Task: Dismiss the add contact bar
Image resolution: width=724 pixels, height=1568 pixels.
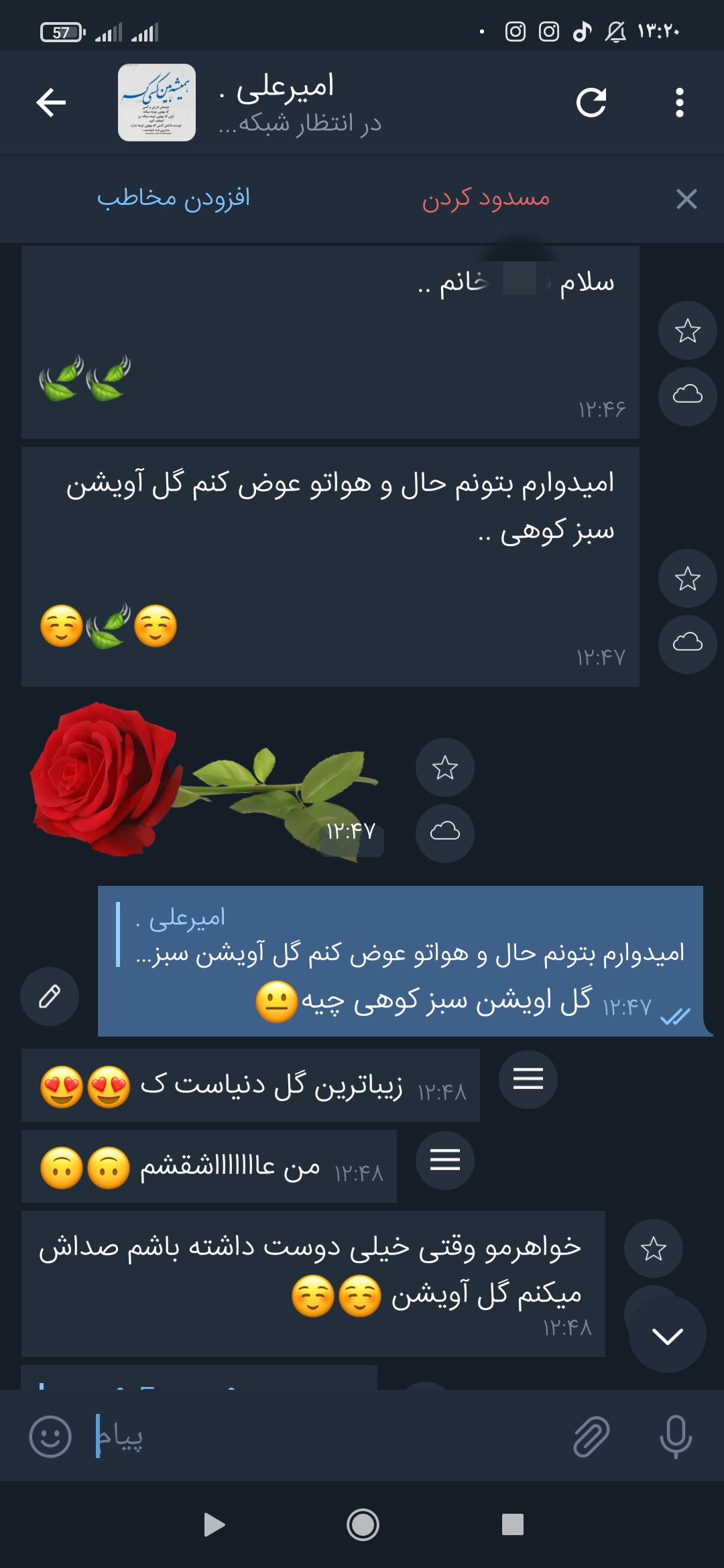Action: tap(686, 199)
